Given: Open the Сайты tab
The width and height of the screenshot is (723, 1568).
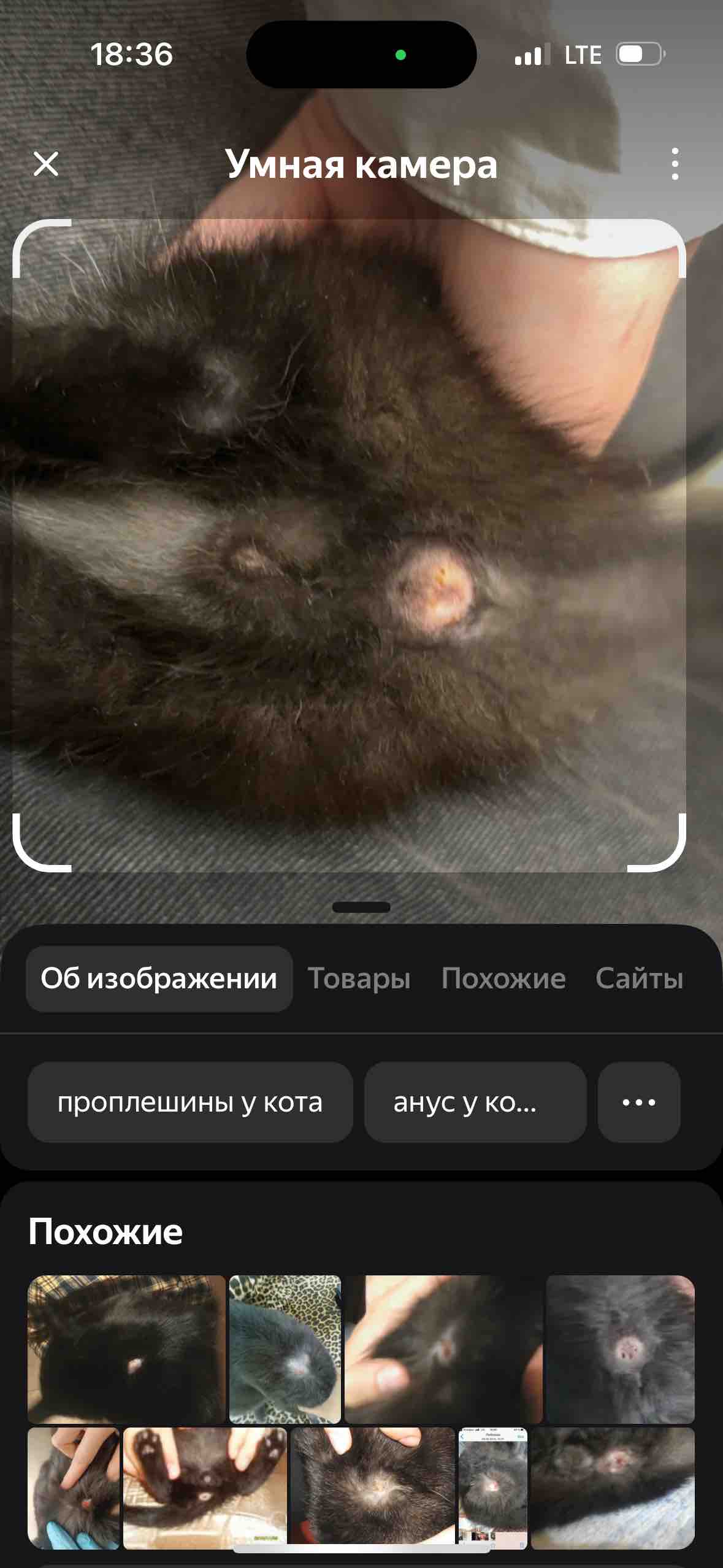Looking at the screenshot, I should coord(639,978).
